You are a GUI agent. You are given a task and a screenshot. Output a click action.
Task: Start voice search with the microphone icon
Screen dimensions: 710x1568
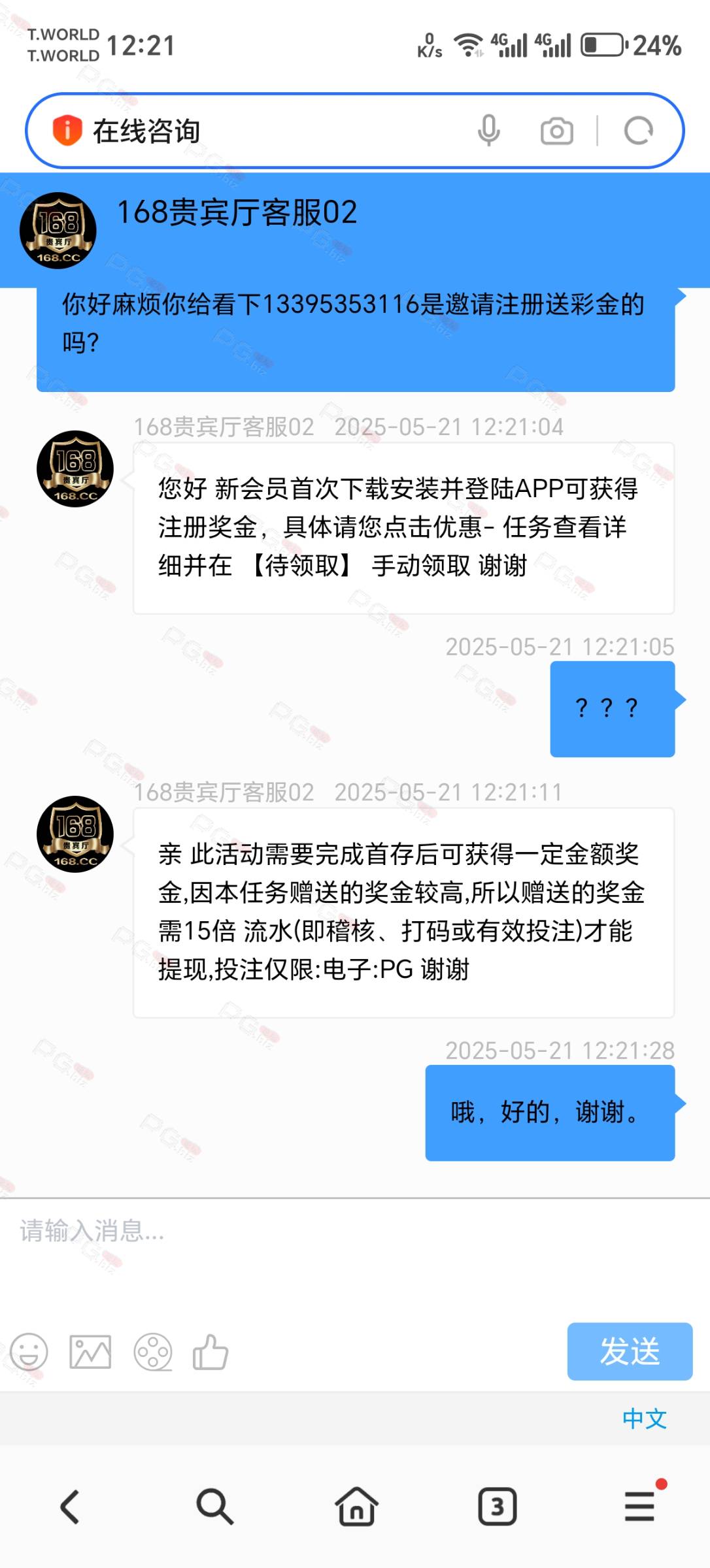click(488, 131)
